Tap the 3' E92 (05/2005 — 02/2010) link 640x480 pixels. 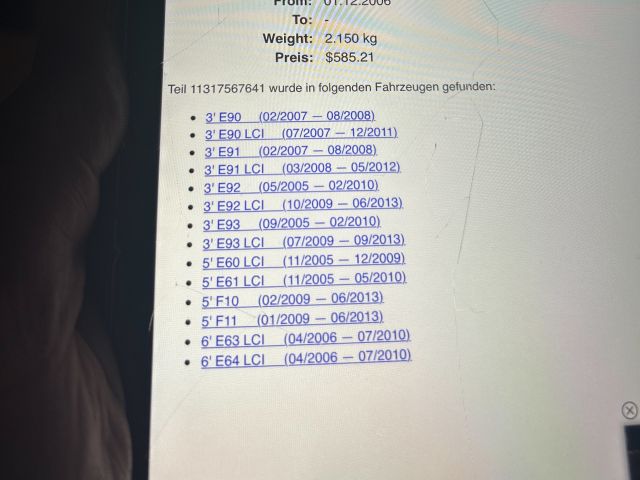pos(291,187)
